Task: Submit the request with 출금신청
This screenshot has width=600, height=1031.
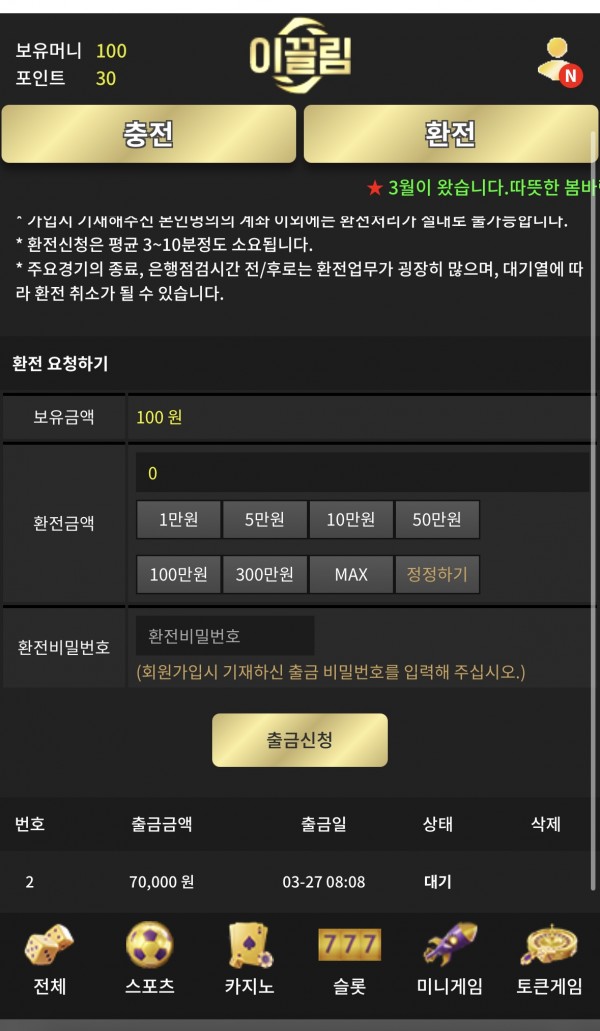Action: (299, 740)
